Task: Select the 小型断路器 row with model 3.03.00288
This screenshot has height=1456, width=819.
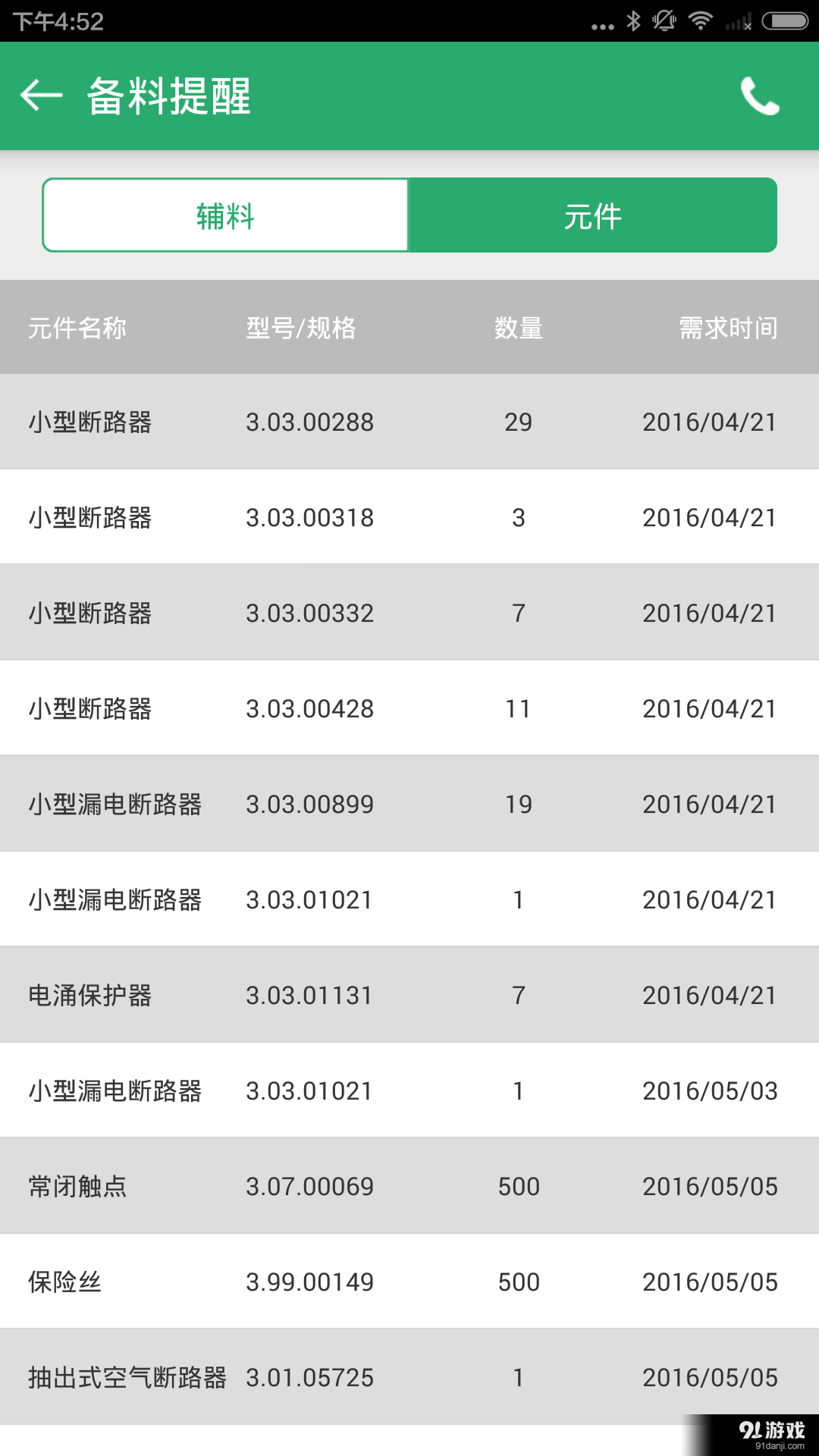Action: (409, 422)
